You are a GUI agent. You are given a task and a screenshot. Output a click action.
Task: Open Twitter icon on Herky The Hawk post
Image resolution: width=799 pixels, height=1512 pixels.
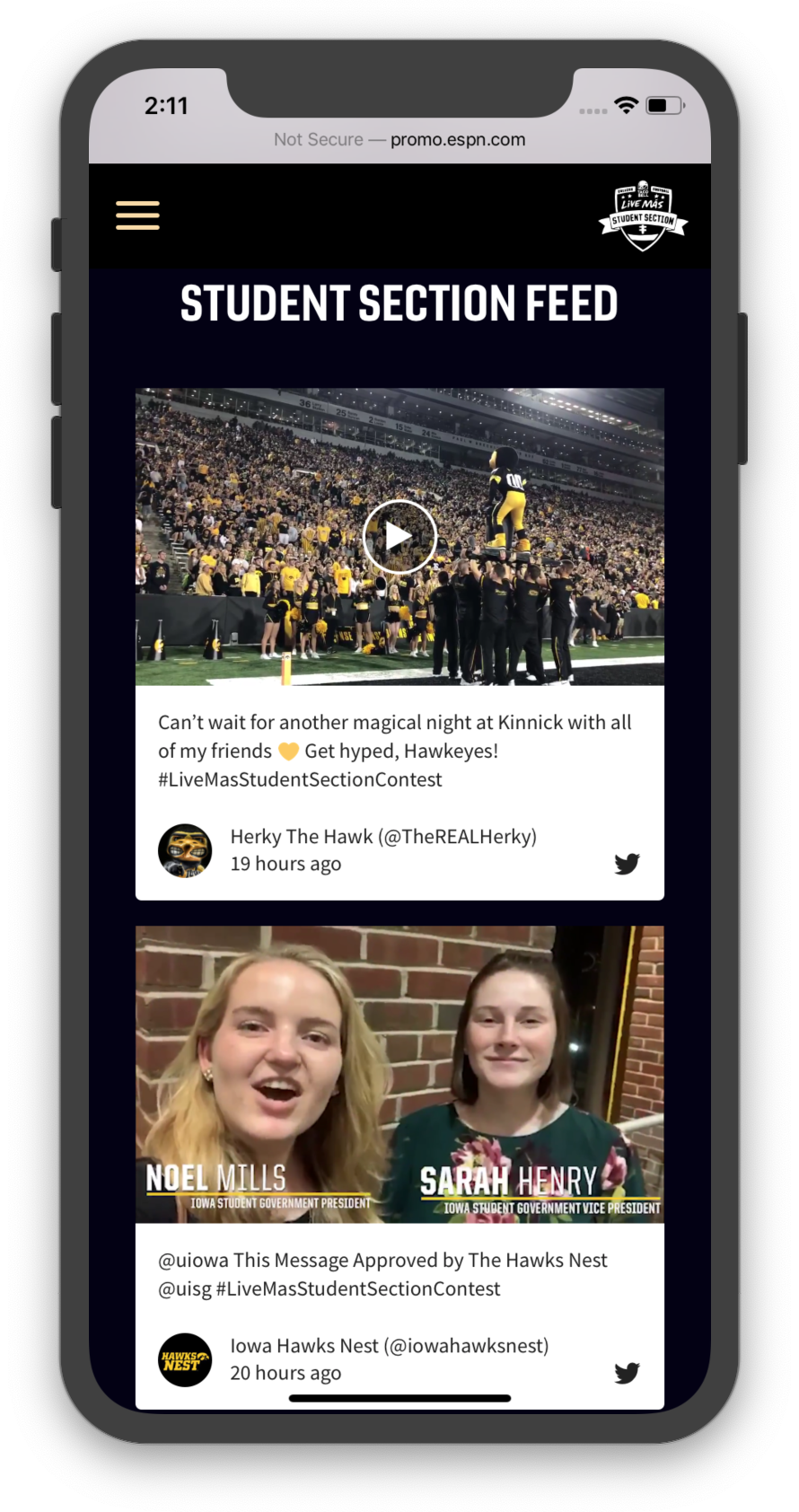(627, 864)
